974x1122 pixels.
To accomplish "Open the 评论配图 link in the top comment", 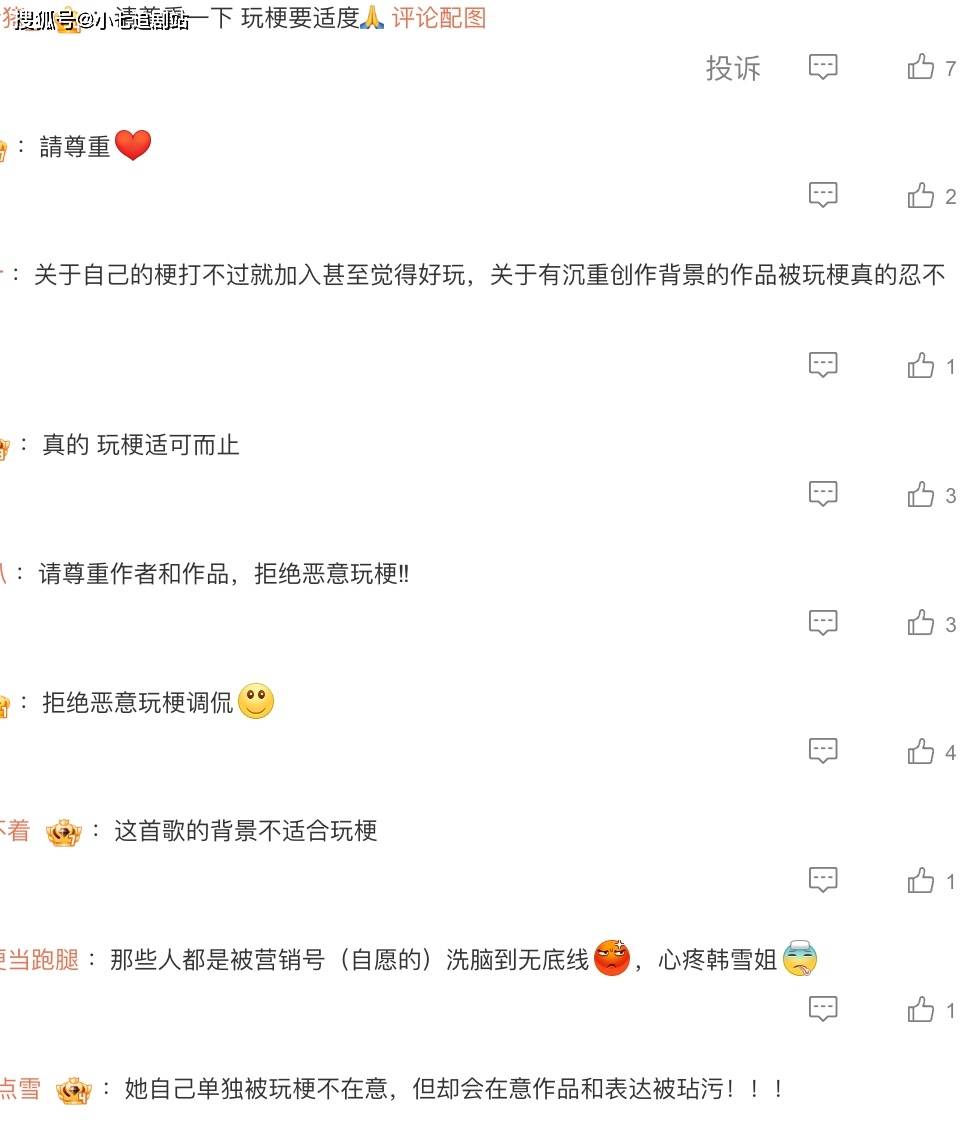I will coord(438,18).
